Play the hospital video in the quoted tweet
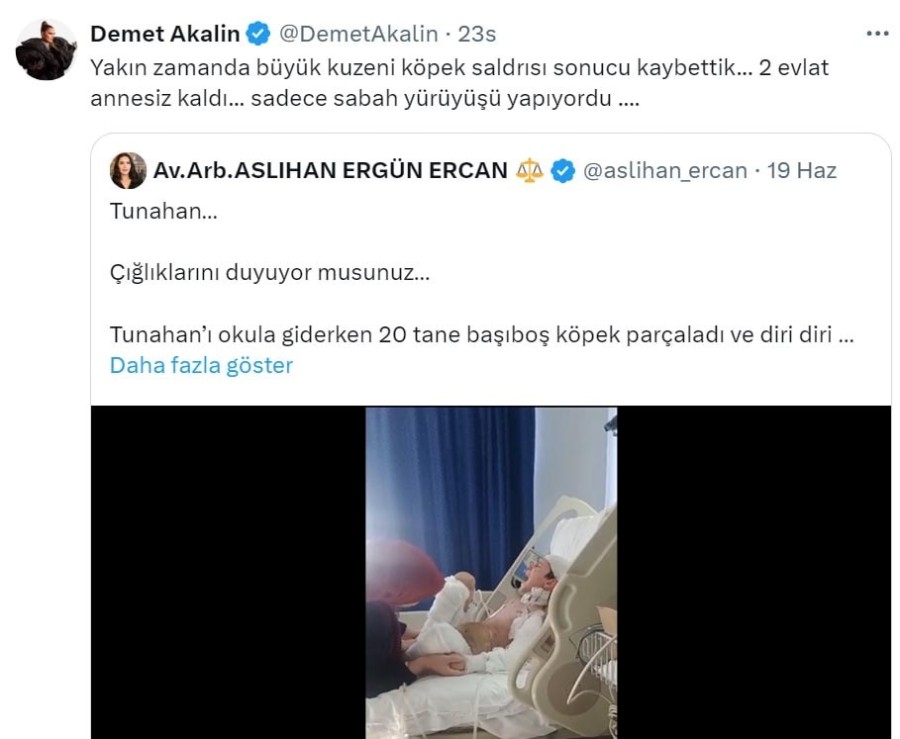 tap(491, 572)
